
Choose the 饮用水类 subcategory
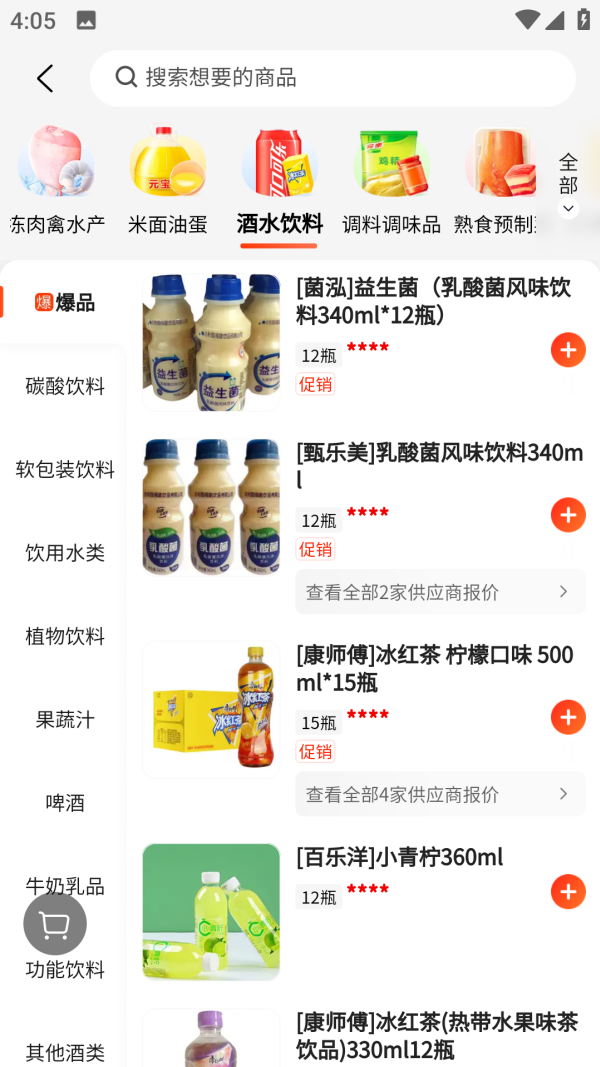tap(65, 553)
